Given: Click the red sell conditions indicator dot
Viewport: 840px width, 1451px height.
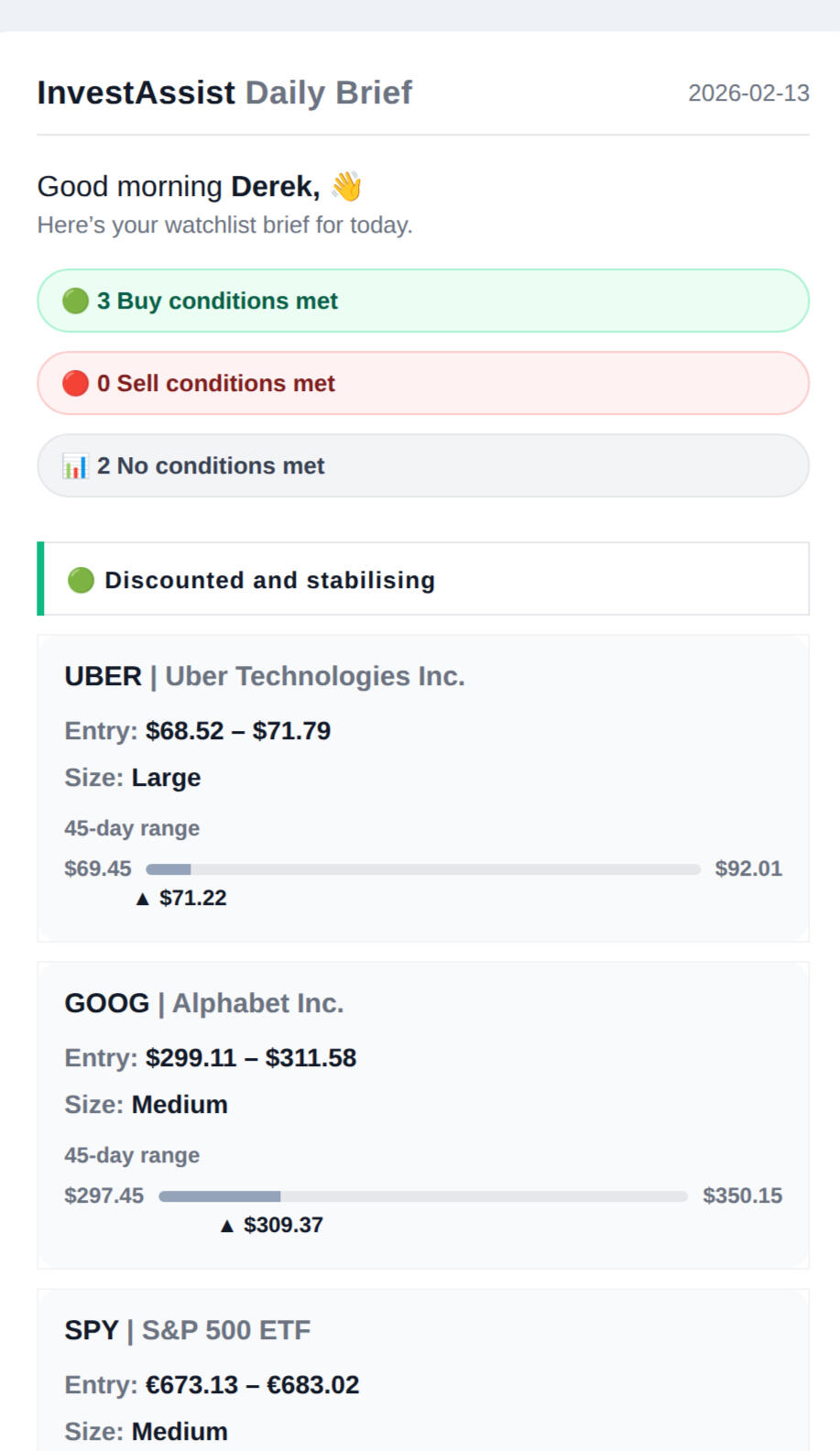Looking at the screenshot, I should coord(76,383).
